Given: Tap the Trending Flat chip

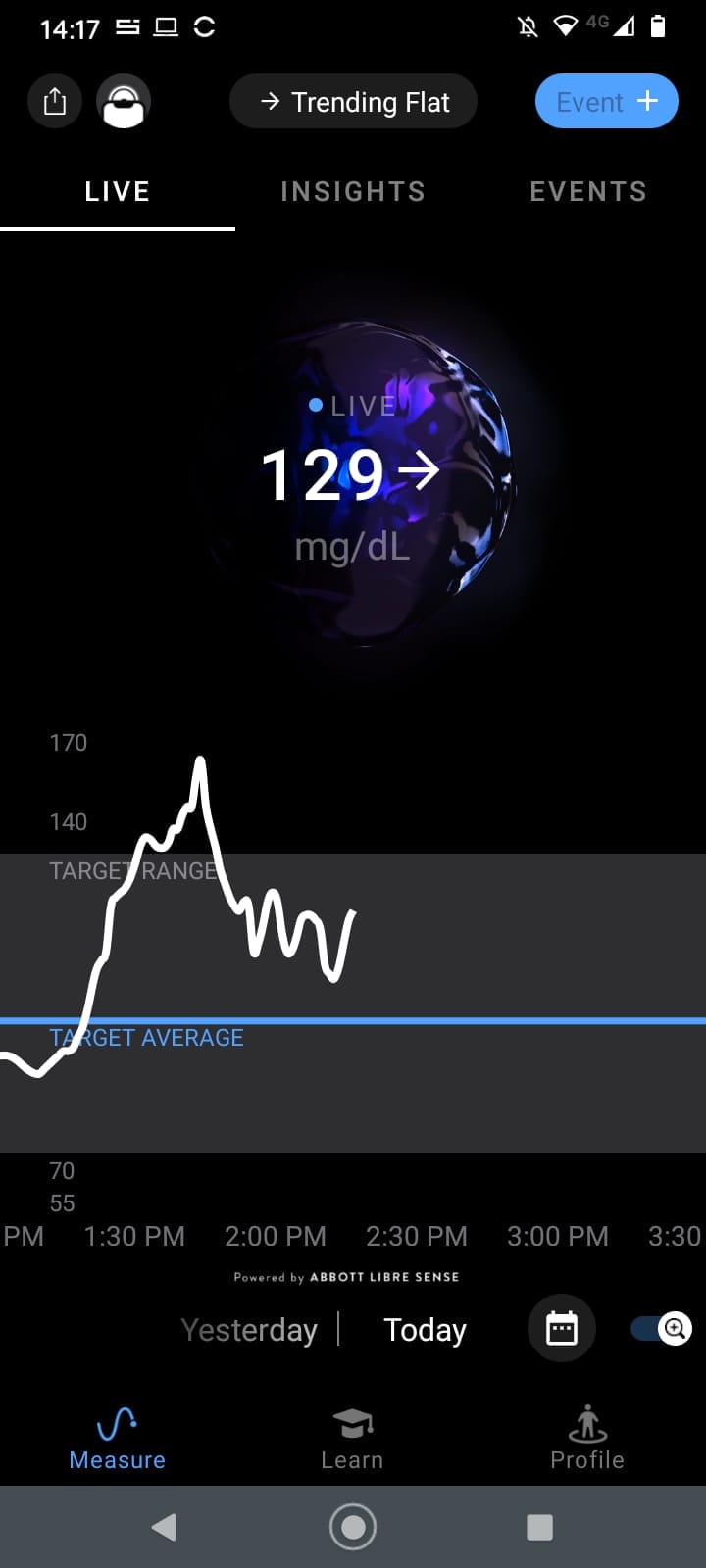Looking at the screenshot, I should click(353, 102).
